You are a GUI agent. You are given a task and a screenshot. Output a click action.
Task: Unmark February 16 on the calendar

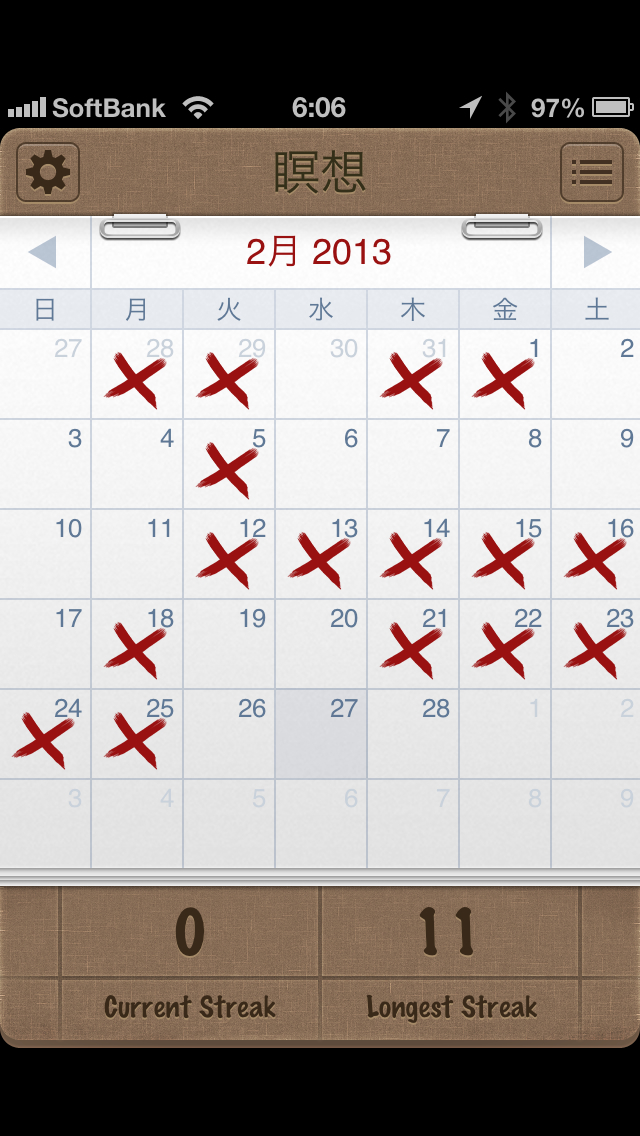[x=596, y=555]
